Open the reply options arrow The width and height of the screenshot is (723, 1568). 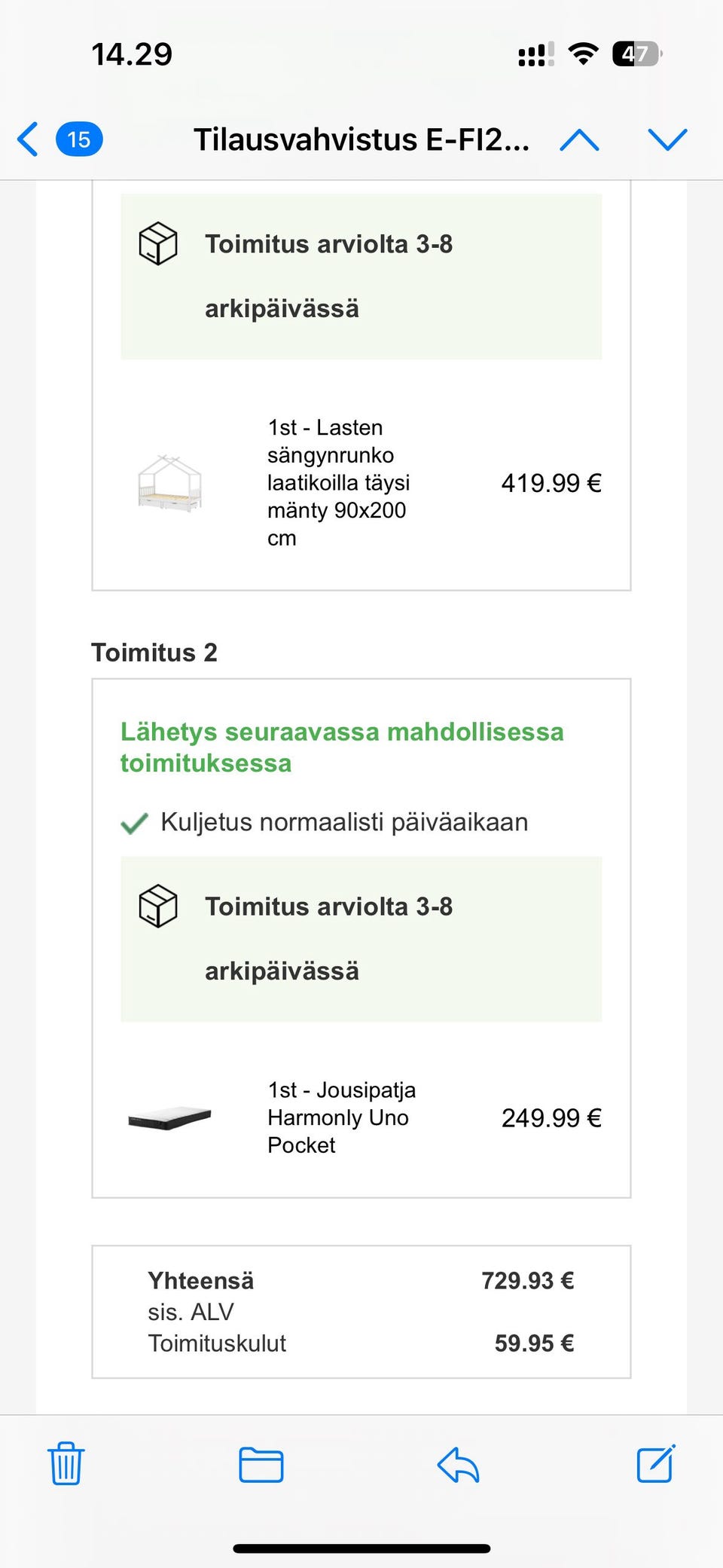(458, 1465)
